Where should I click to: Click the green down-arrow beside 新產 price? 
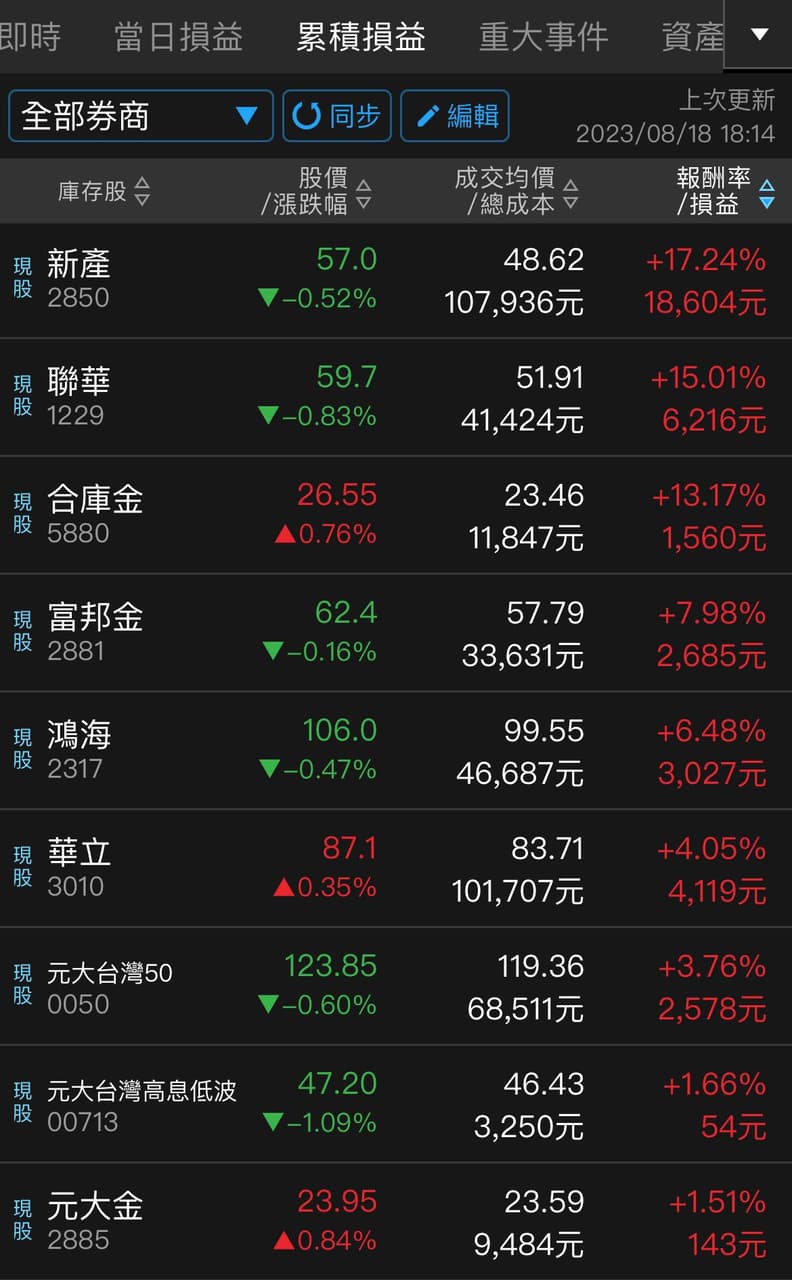pyautogui.click(x=270, y=297)
